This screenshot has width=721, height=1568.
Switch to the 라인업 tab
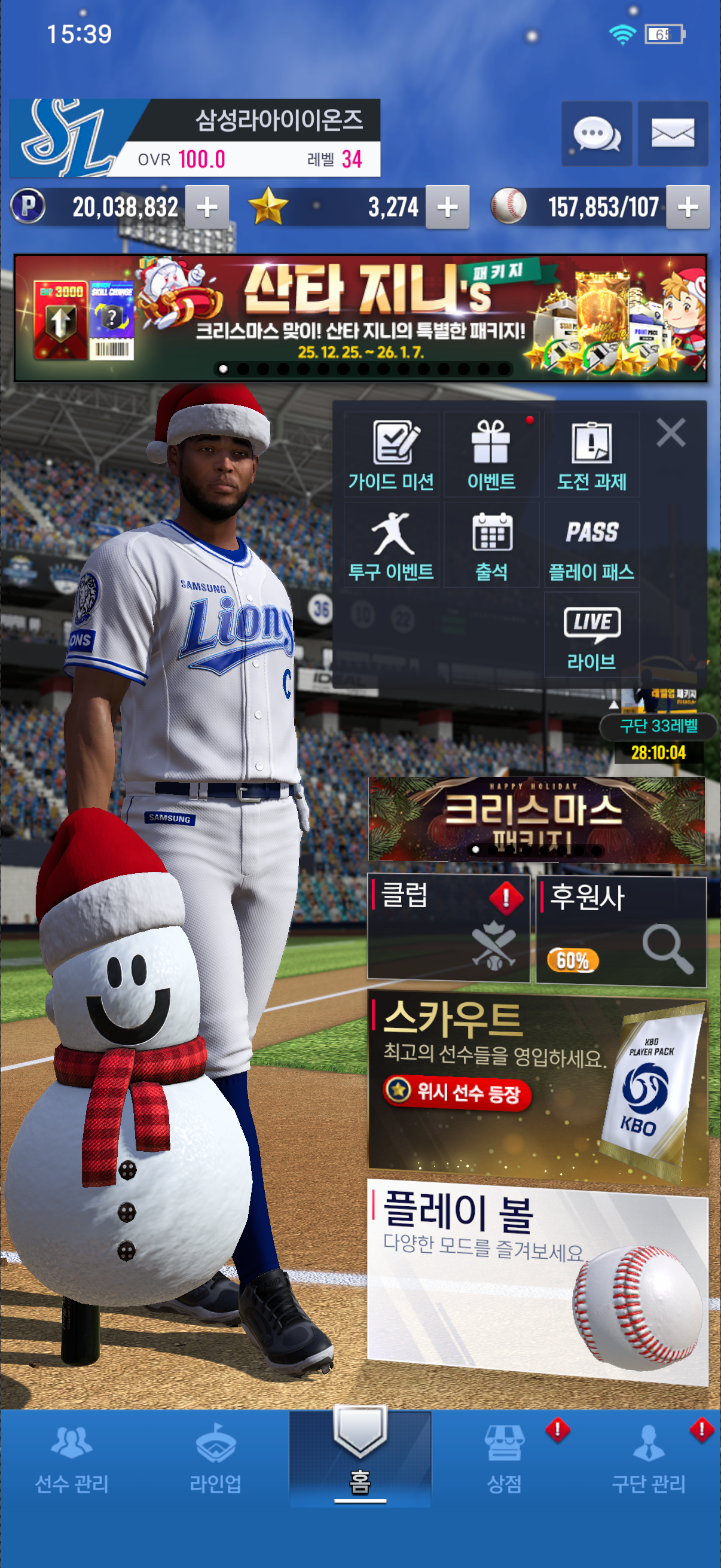tap(215, 1461)
